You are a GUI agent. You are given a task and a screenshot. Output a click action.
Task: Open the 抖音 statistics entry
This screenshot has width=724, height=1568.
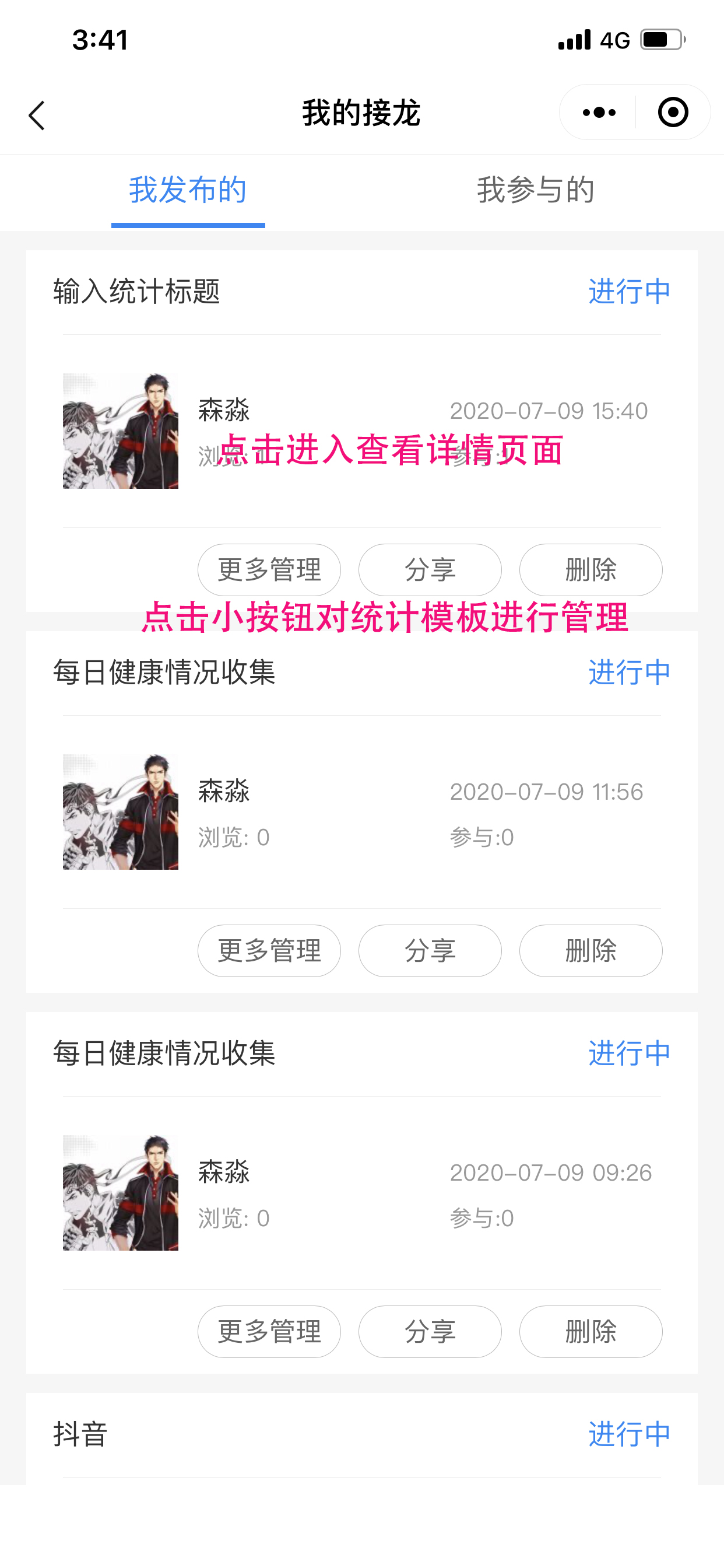(x=79, y=1434)
